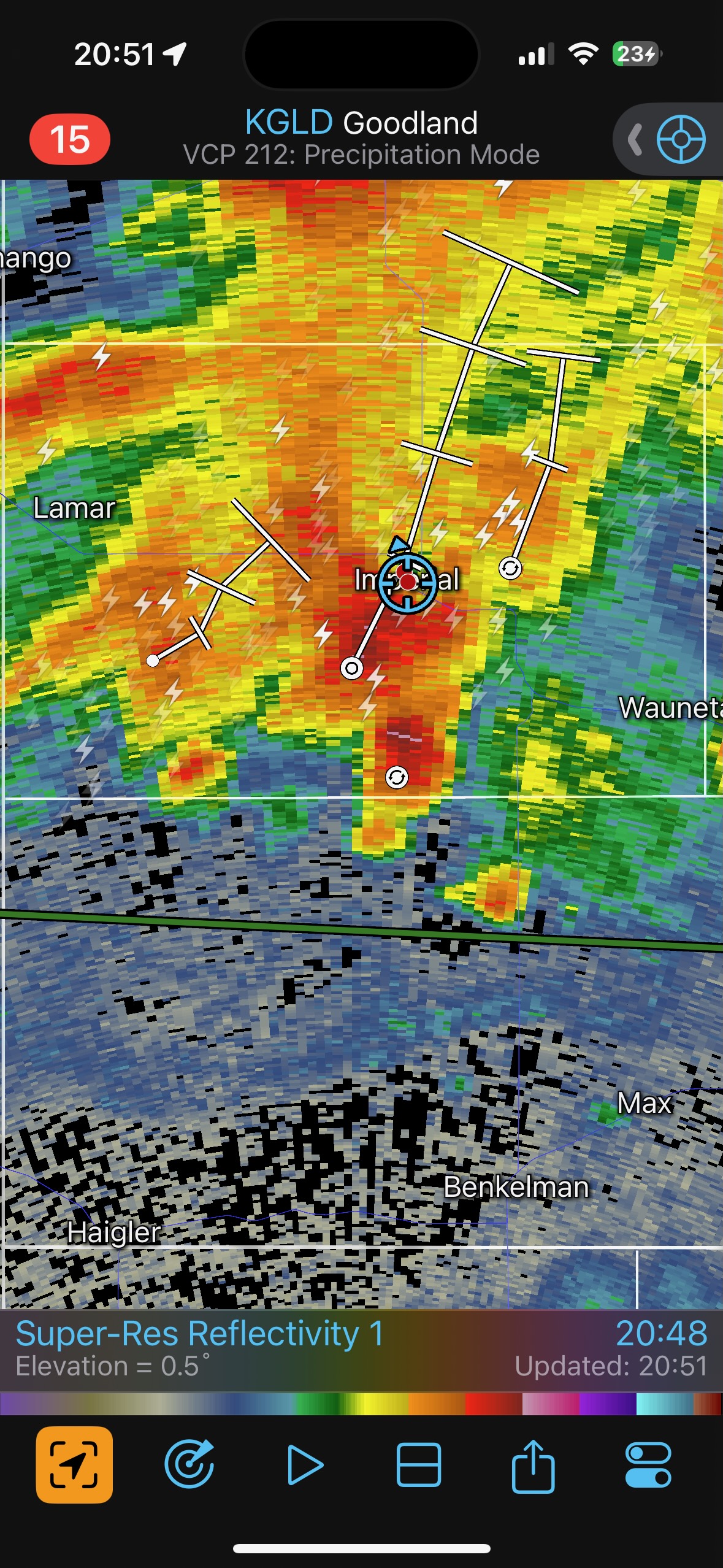Toggle the orange location tracking button
Viewport: 723px width, 1568px height.
click(74, 1465)
